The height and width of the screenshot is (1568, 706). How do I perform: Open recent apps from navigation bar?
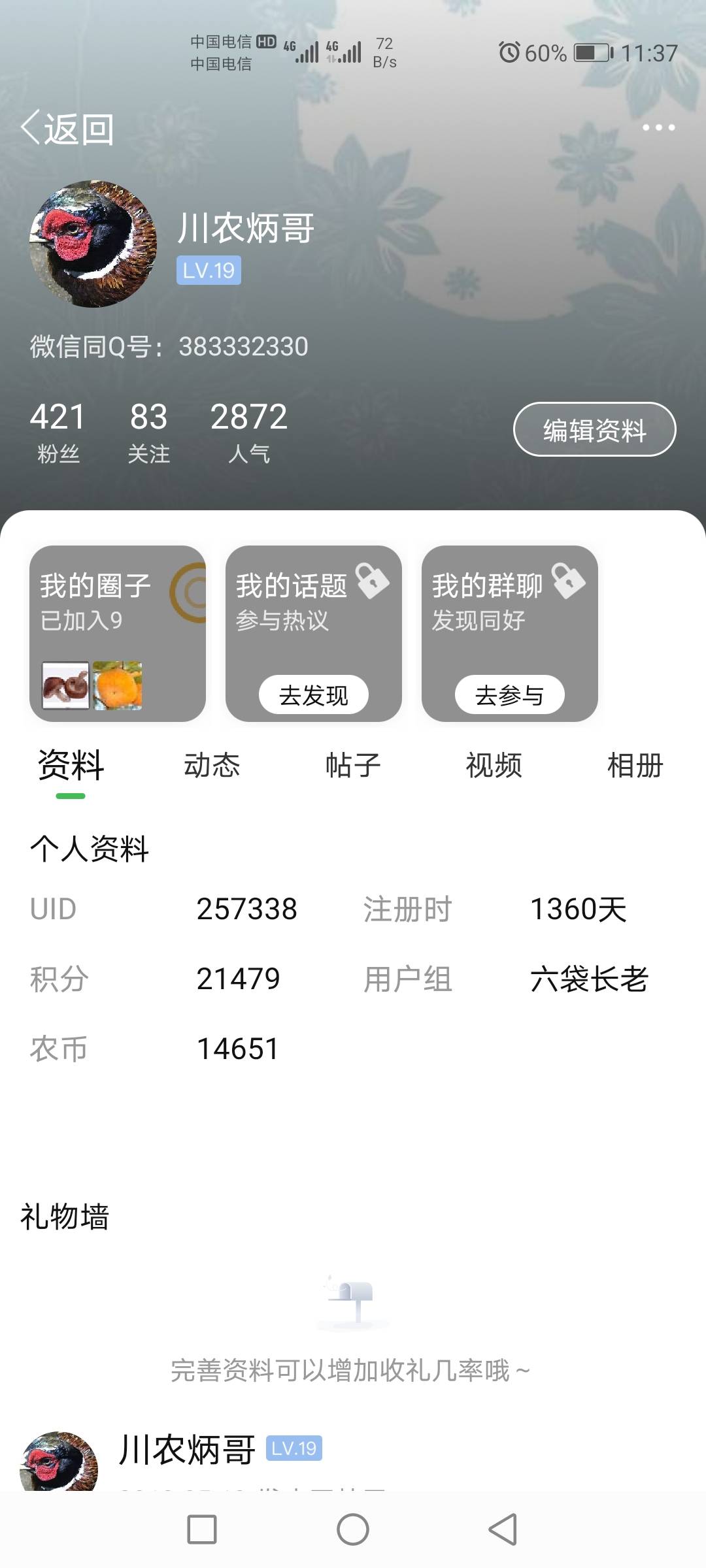click(202, 1529)
